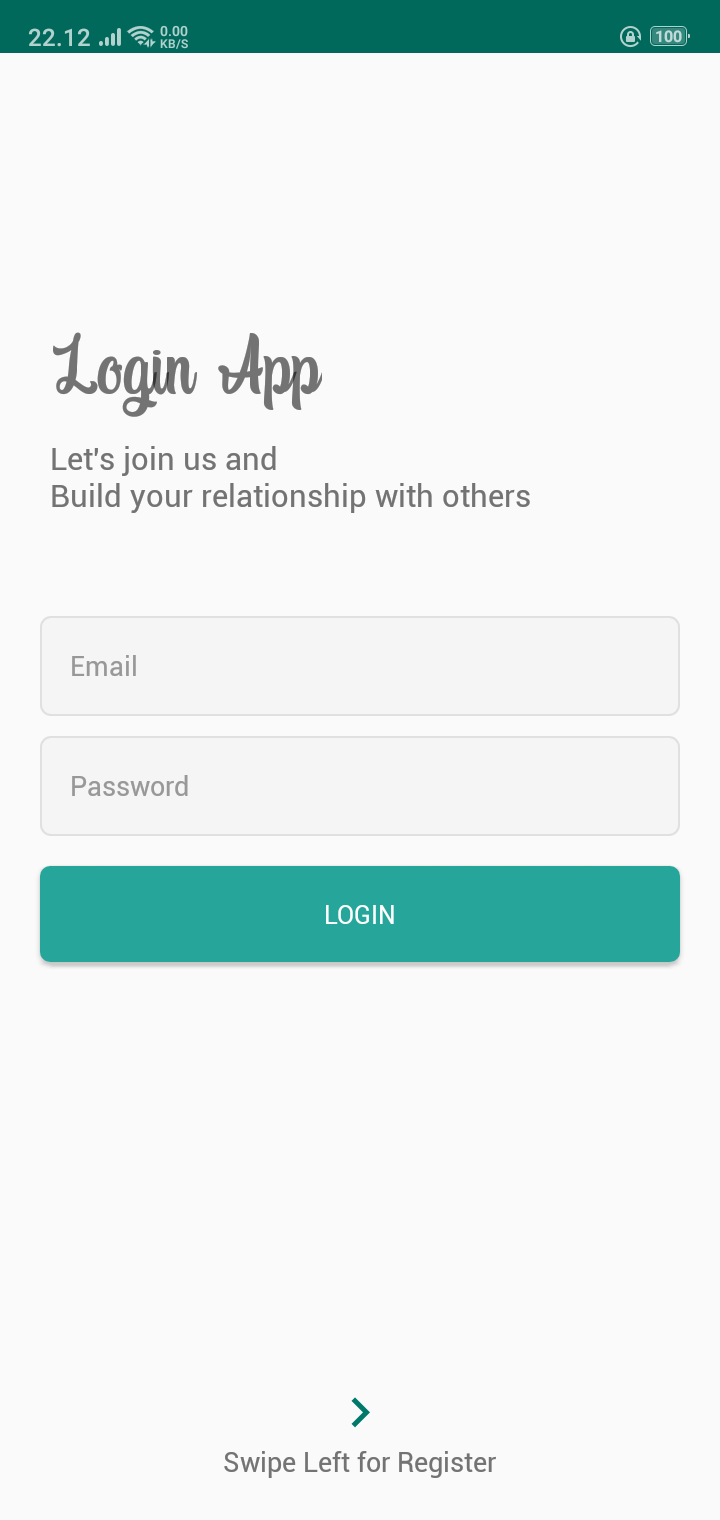The width and height of the screenshot is (720, 1520).
Task: Click the Wi-Fi icon in status bar
Action: [139, 34]
